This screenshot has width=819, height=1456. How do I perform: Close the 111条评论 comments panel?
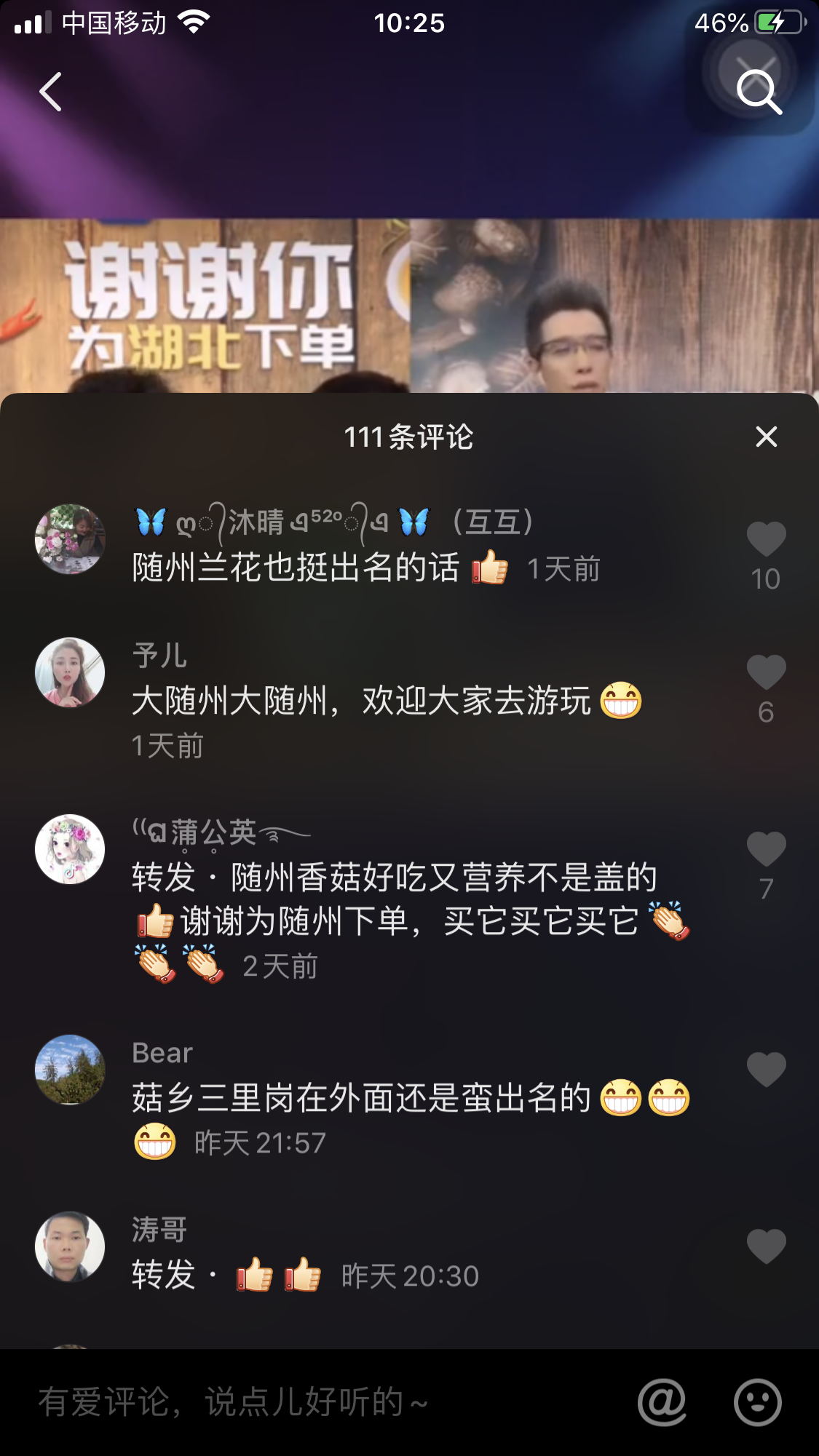pos(766,437)
